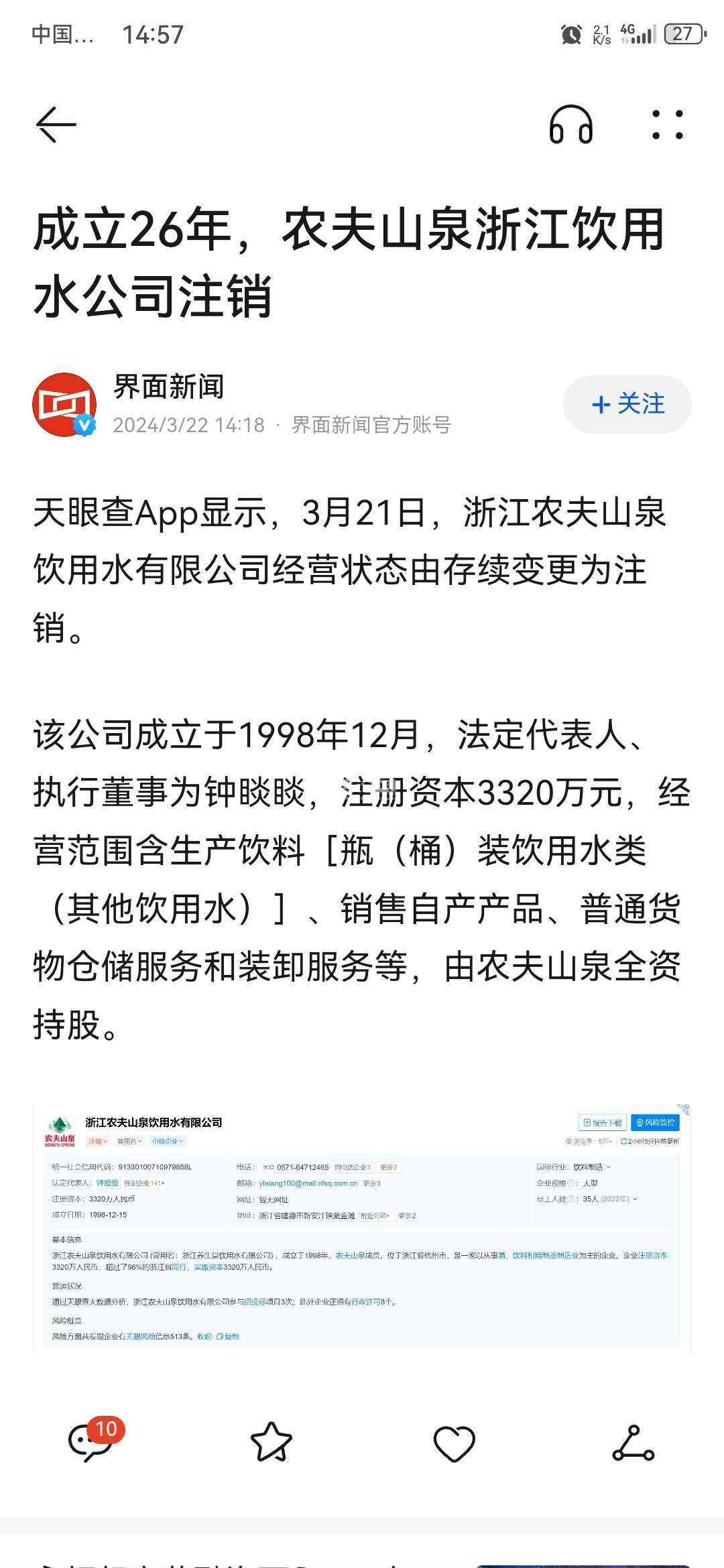
Task: Open the four-dot more options menu
Action: pyautogui.click(x=668, y=125)
